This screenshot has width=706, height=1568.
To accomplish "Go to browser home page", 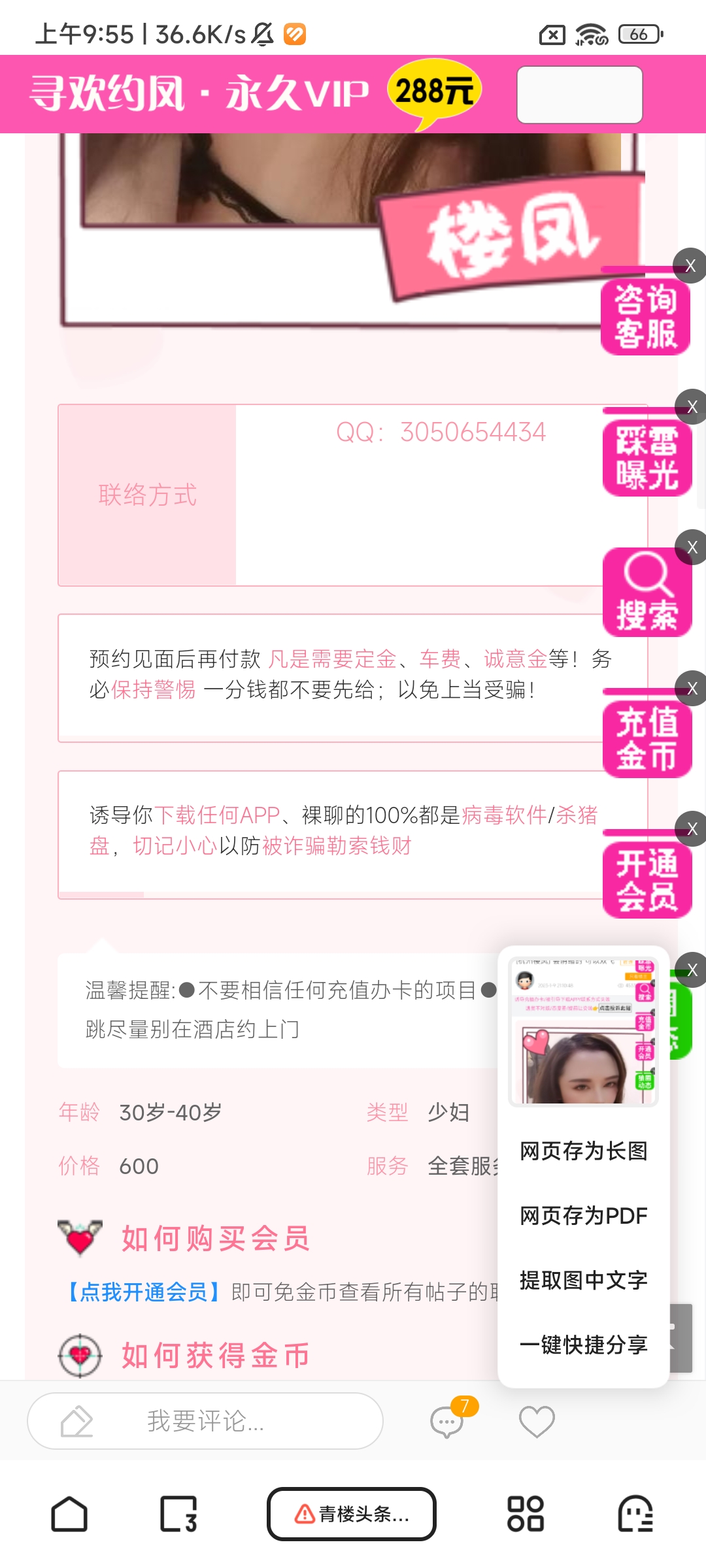I will tap(69, 1514).
